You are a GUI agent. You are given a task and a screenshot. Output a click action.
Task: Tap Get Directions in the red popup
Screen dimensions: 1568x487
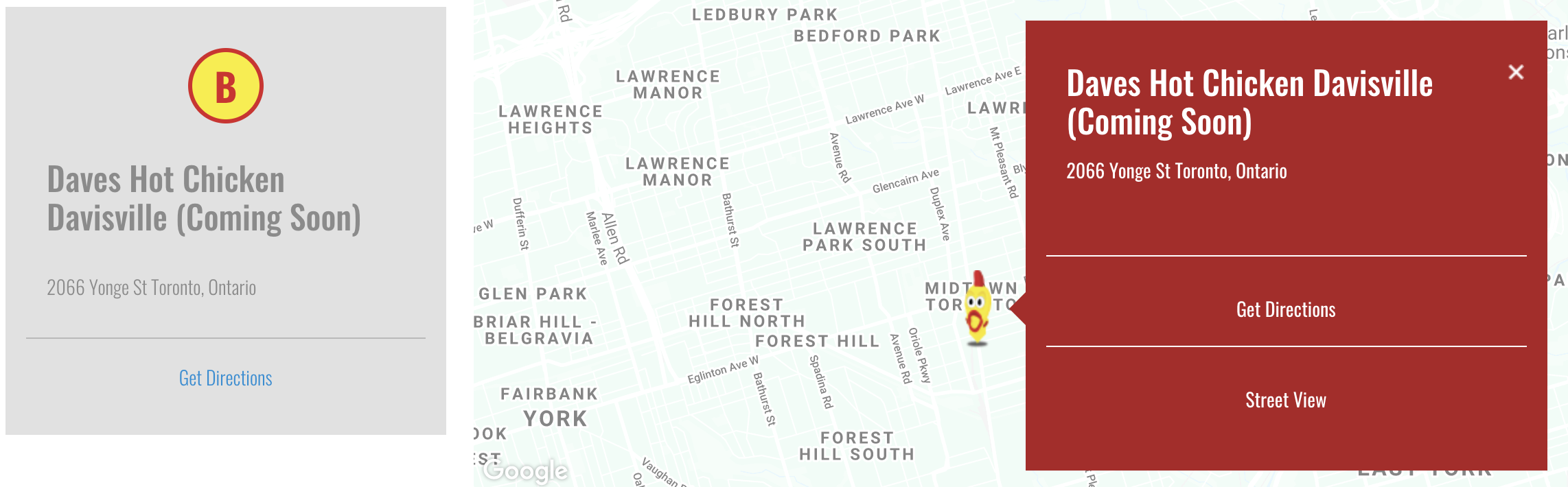tap(1285, 309)
